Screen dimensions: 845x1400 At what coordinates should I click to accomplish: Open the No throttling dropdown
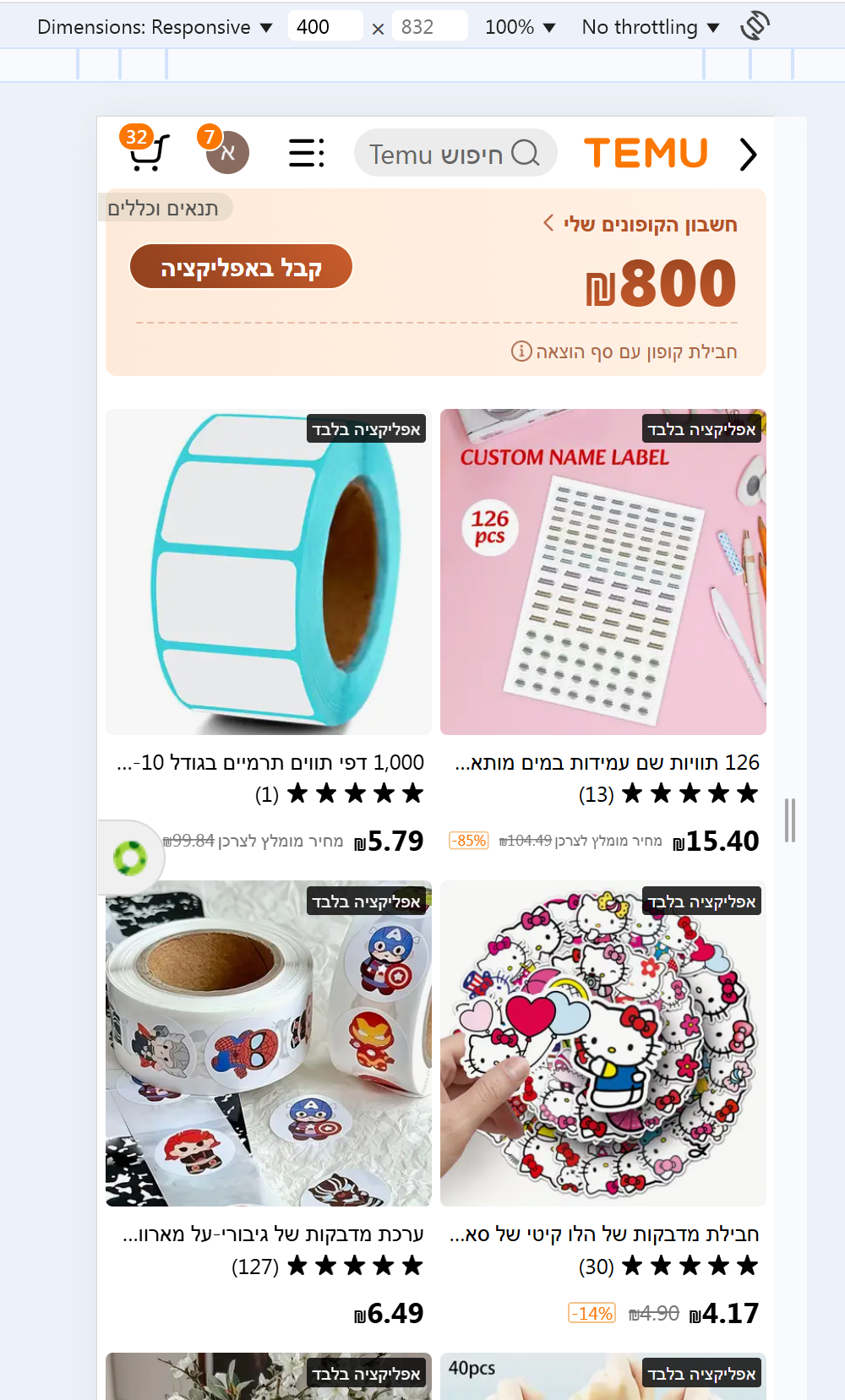click(650, 27)
